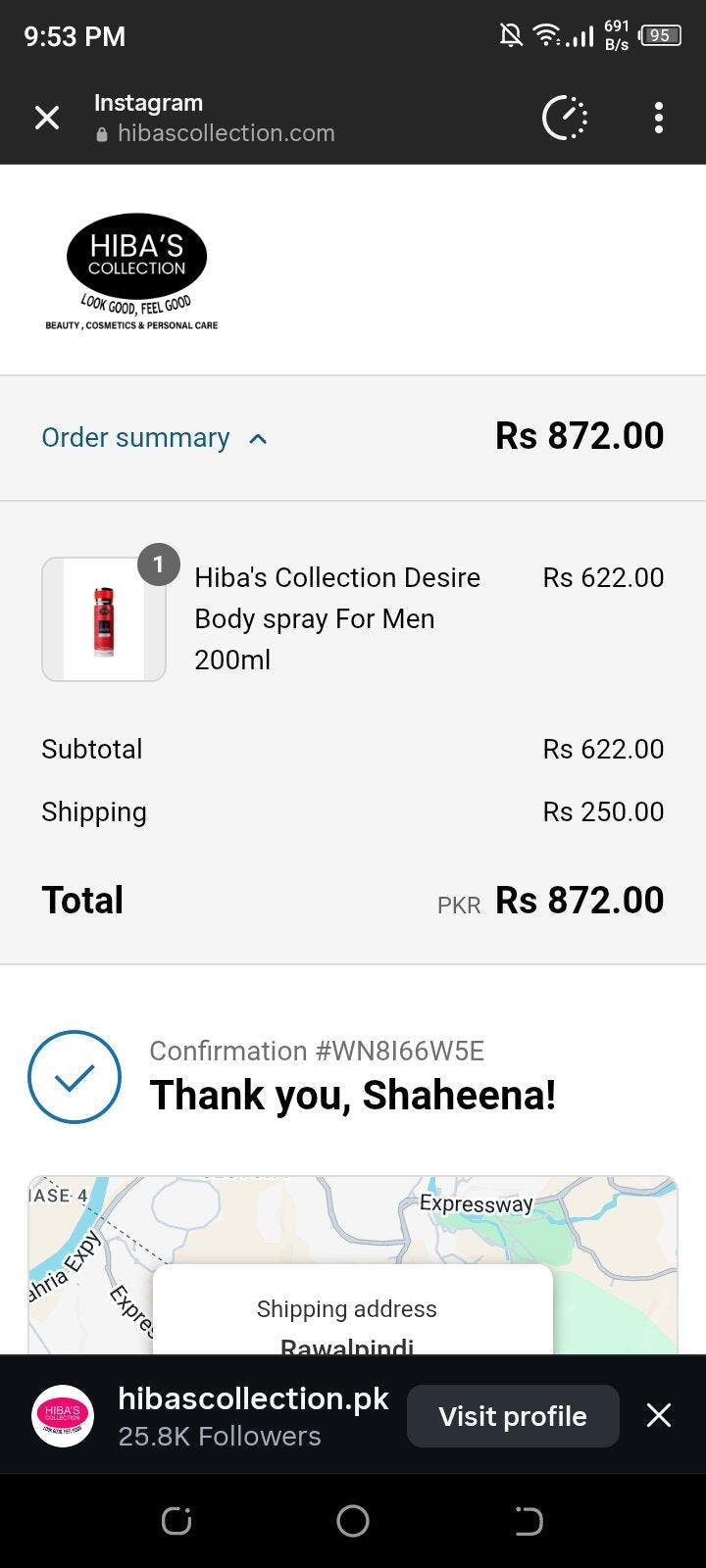Screen dimensions: 706x1568
Task: Go back using system navigation
Action: (x=529, y=1521)
